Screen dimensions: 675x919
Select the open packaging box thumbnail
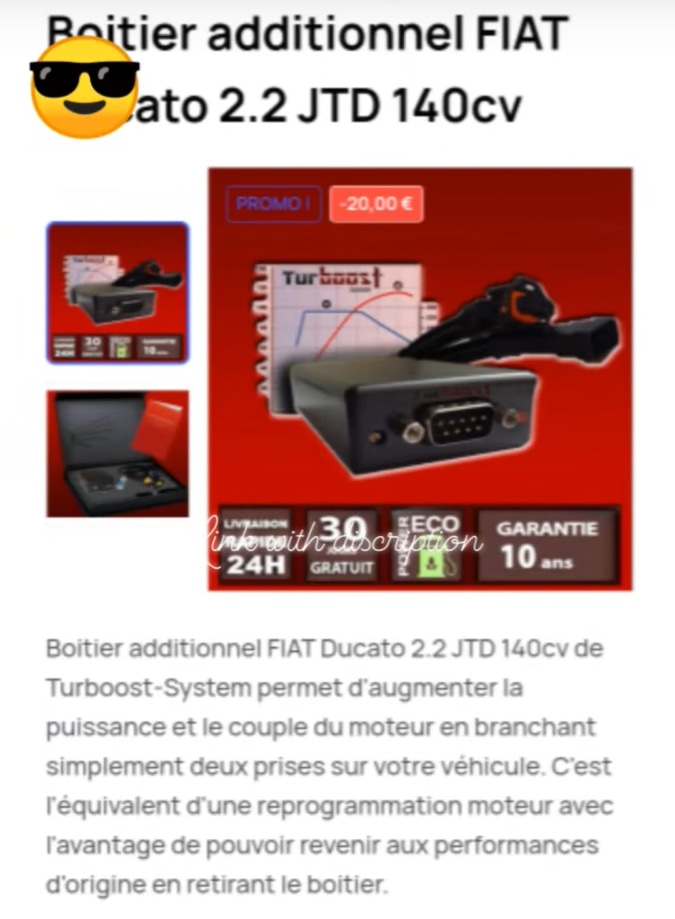pyautogui.click(x=118, y=452)
